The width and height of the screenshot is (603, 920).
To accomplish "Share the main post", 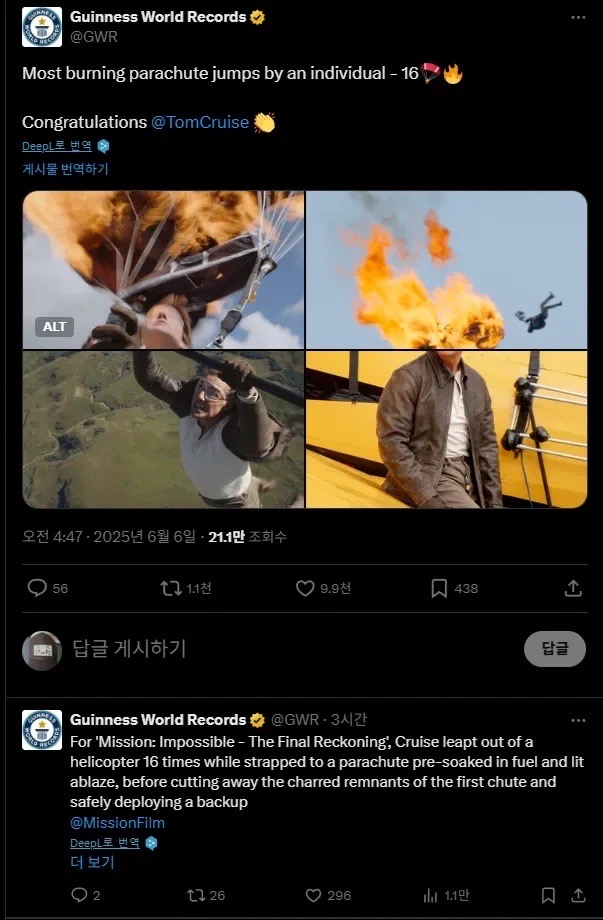I will click(574, 588).
